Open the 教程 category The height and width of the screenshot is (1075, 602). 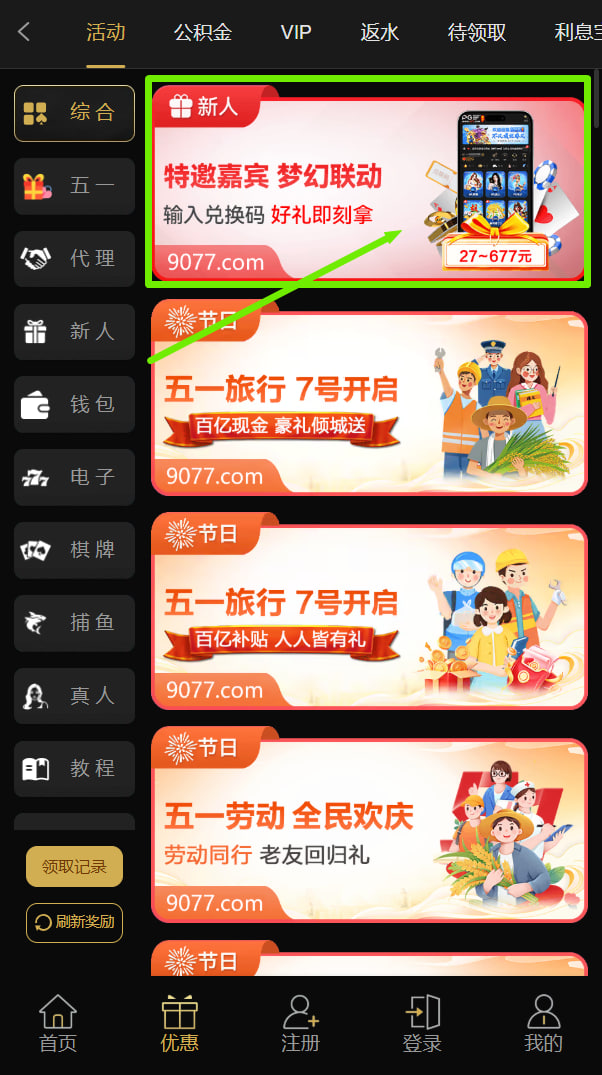74,768
